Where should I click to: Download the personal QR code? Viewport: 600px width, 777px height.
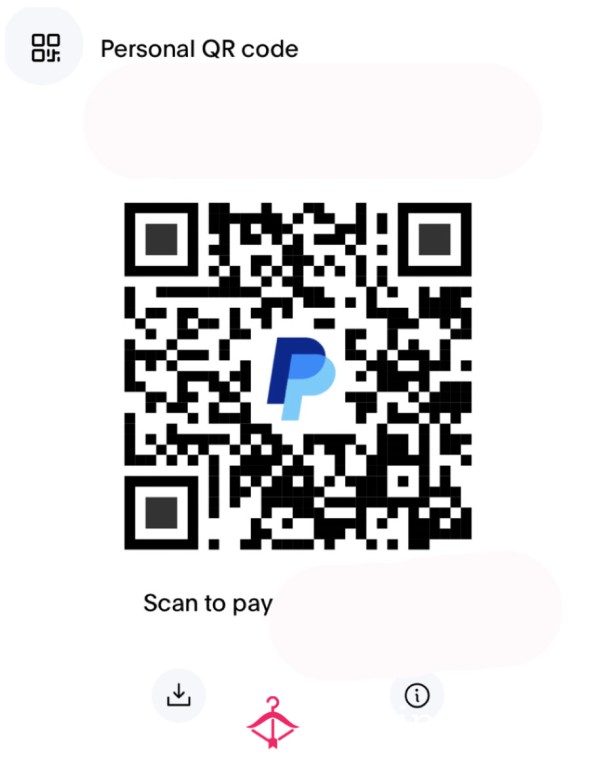coord(178,695)
